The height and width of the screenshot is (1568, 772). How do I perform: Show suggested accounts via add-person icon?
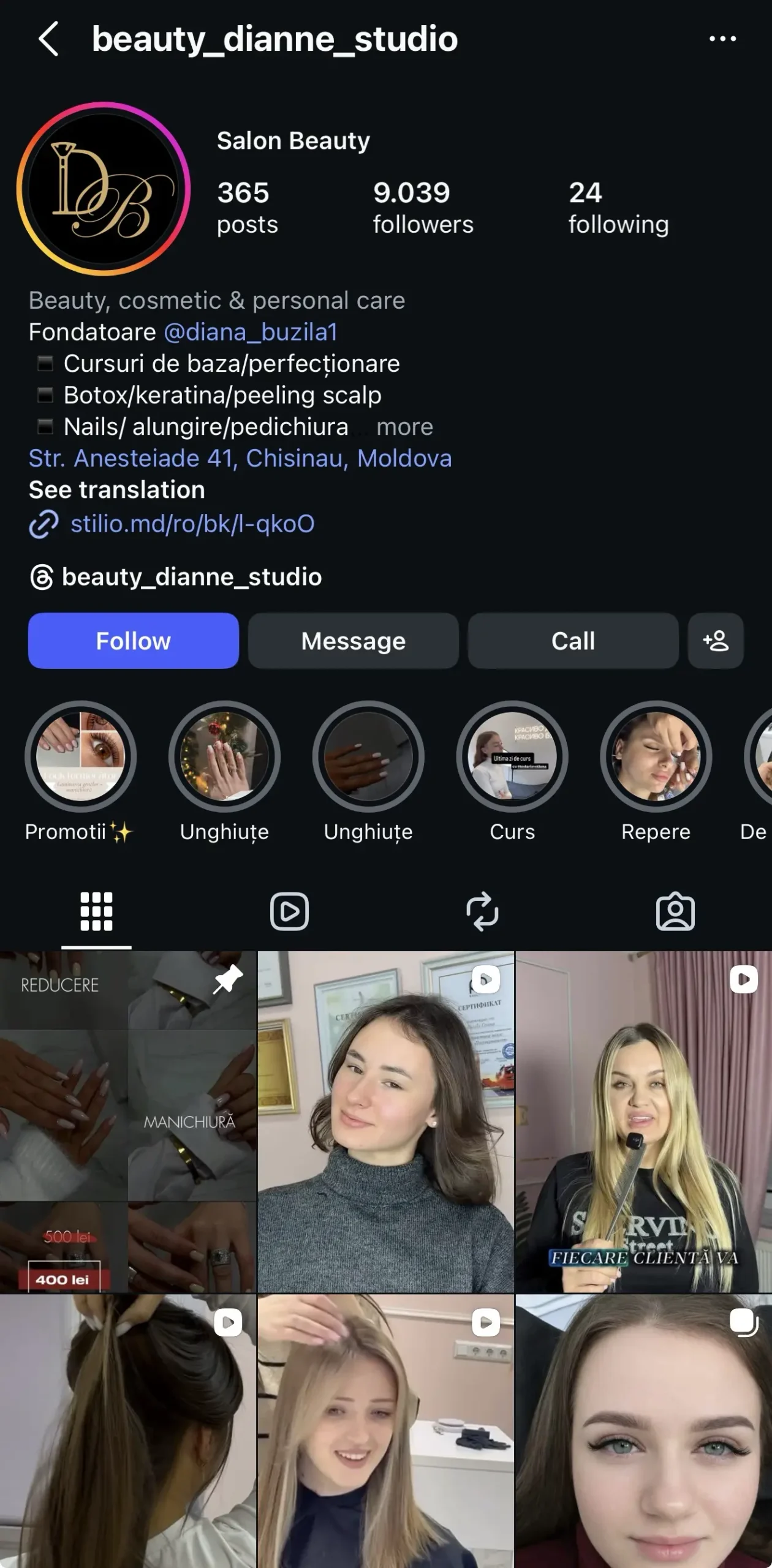[716, 641]
